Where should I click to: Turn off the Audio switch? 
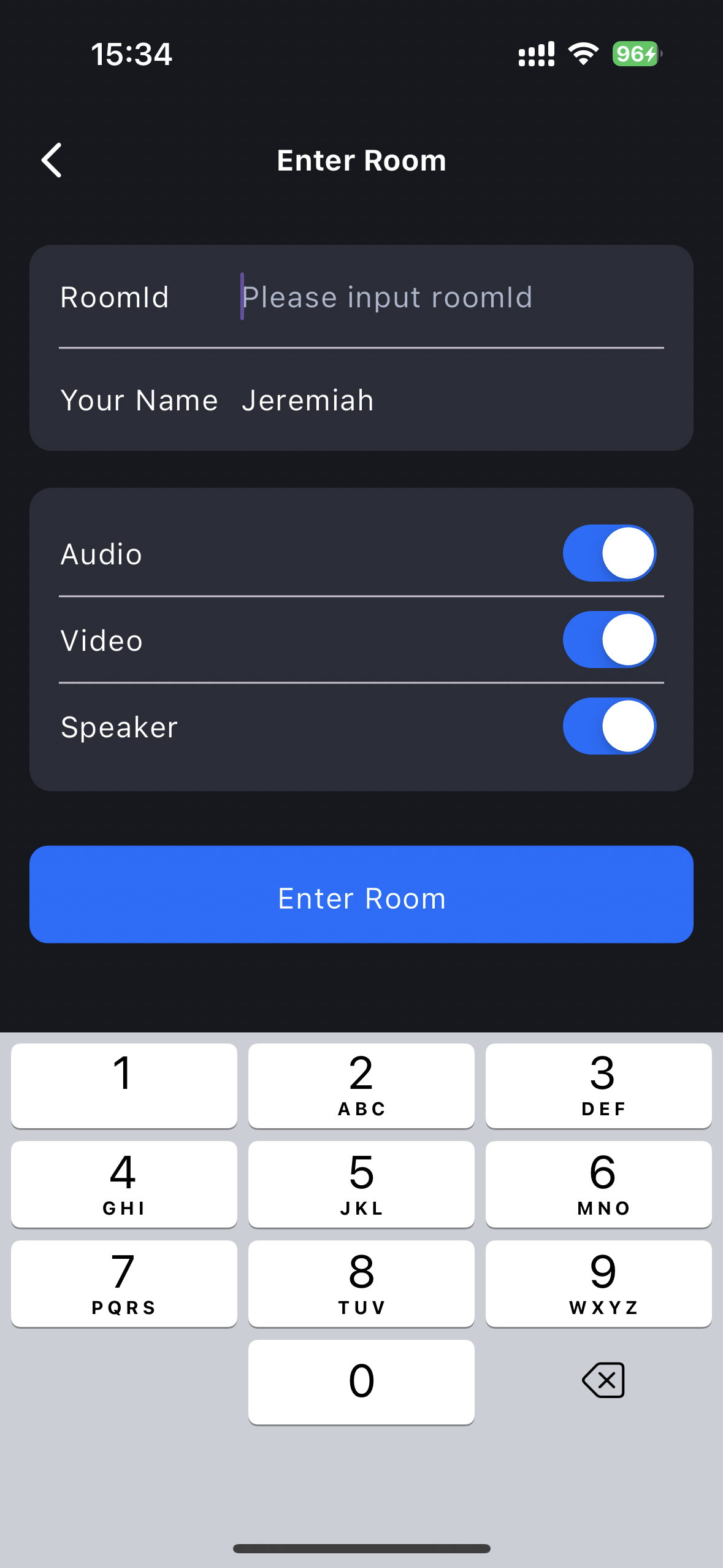[609, 553]
